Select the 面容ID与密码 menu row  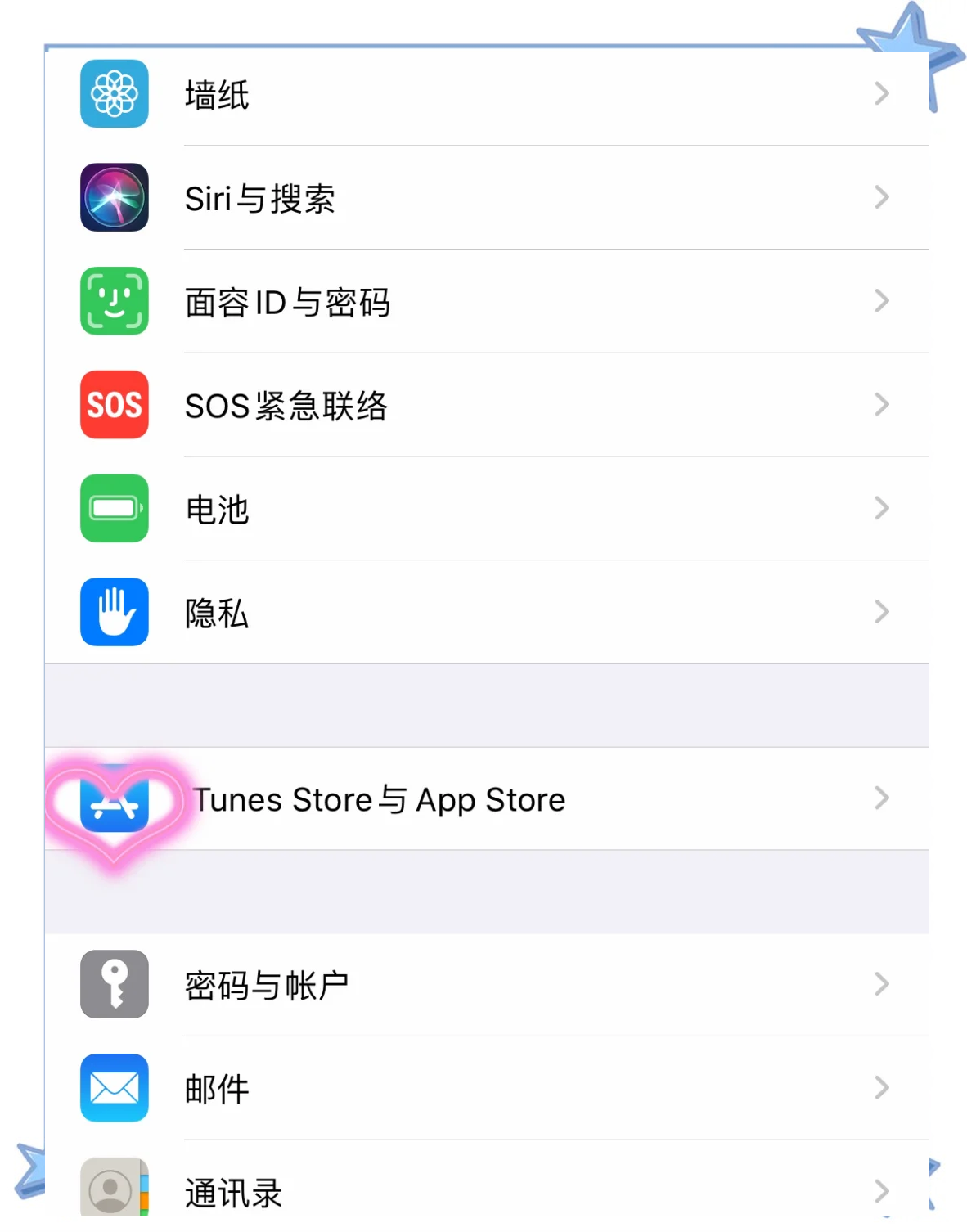pyautogui.click(x=491, y=301)
